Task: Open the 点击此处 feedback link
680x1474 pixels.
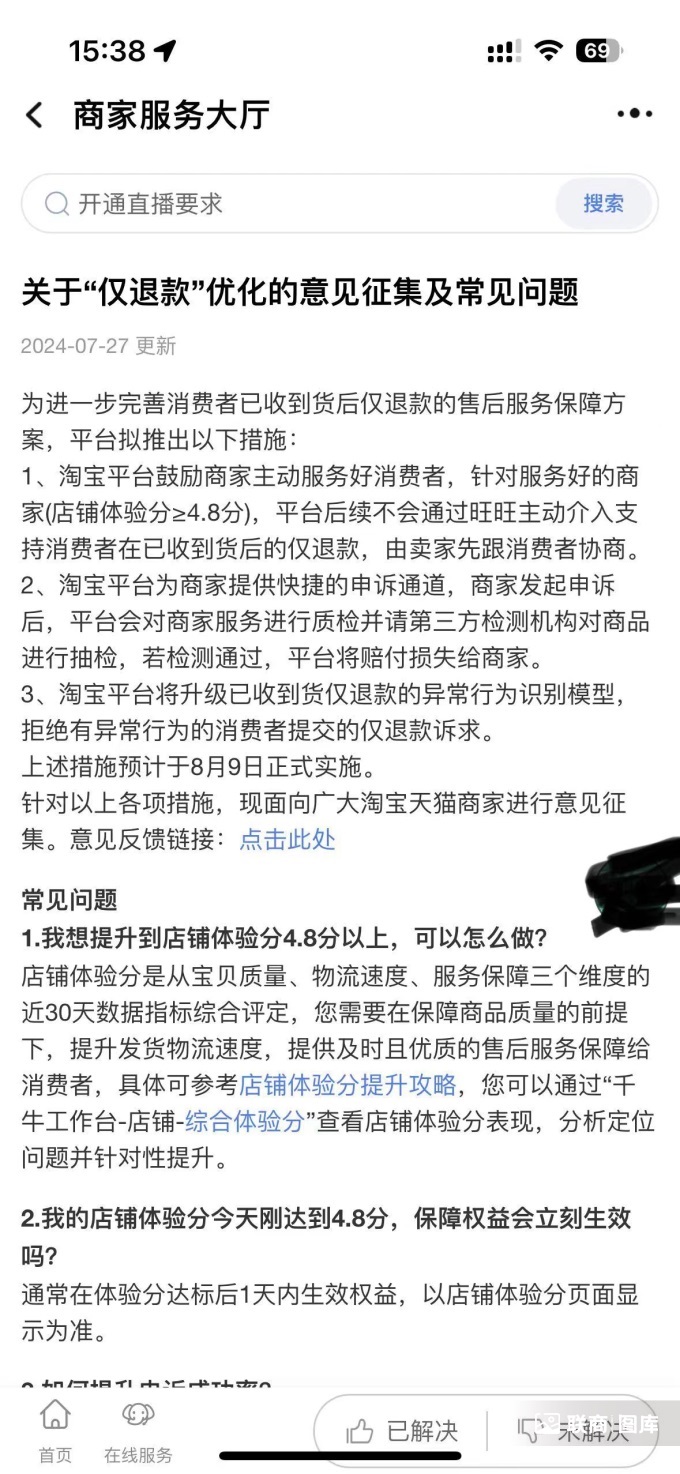Action: tap(287, 839)
